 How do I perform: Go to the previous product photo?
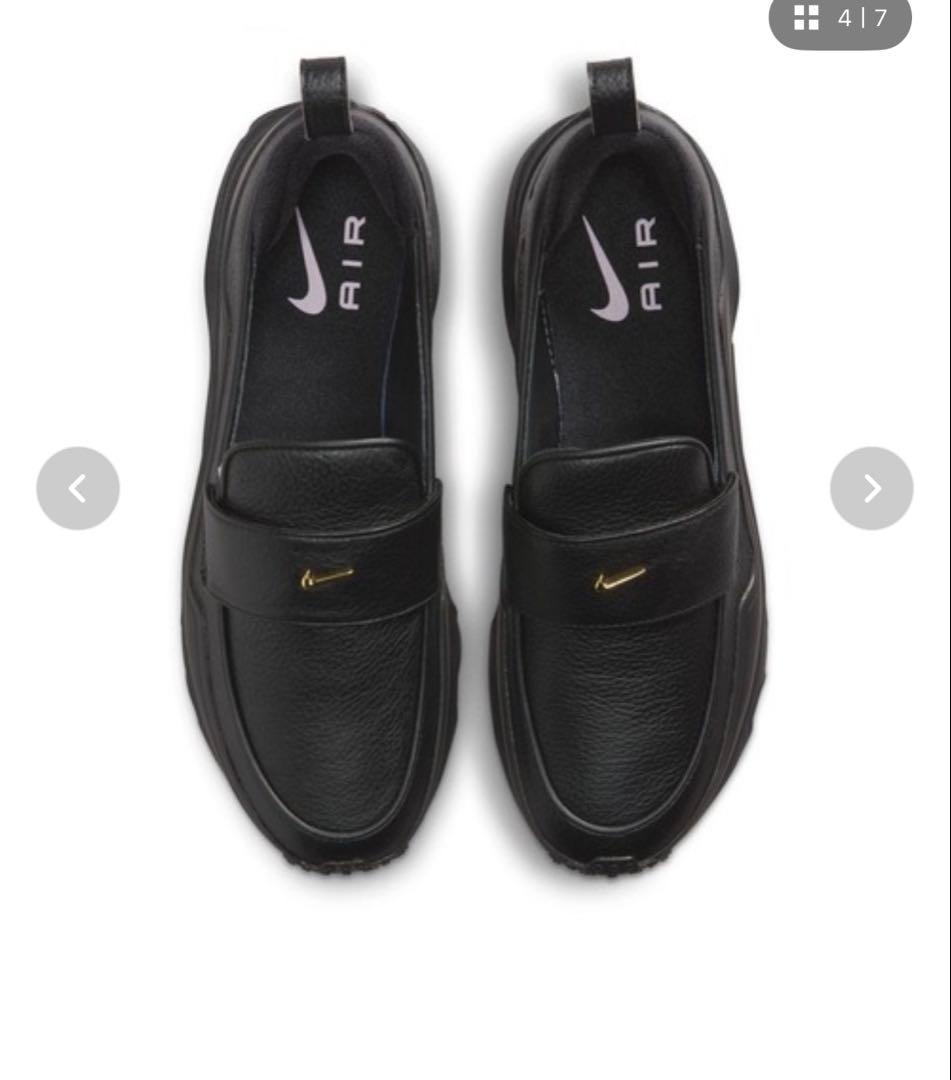click(78, 488)
